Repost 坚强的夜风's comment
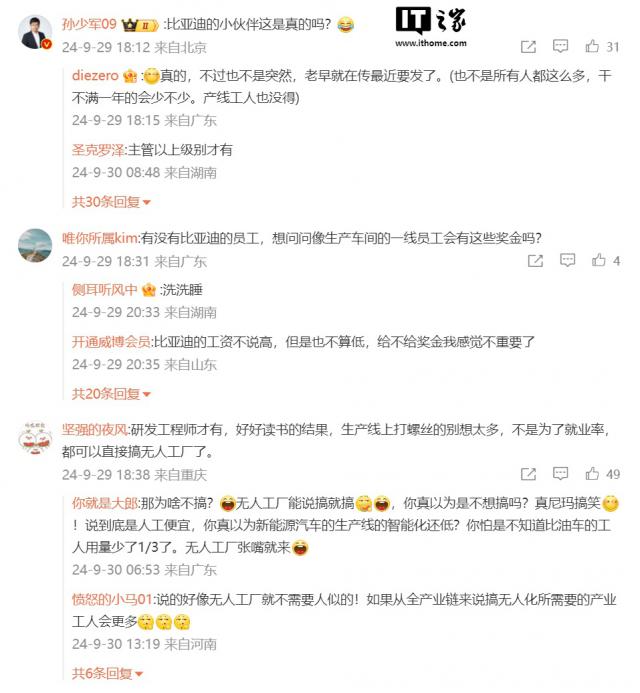This screenshot has width=640, height=693. coord(528,474)
